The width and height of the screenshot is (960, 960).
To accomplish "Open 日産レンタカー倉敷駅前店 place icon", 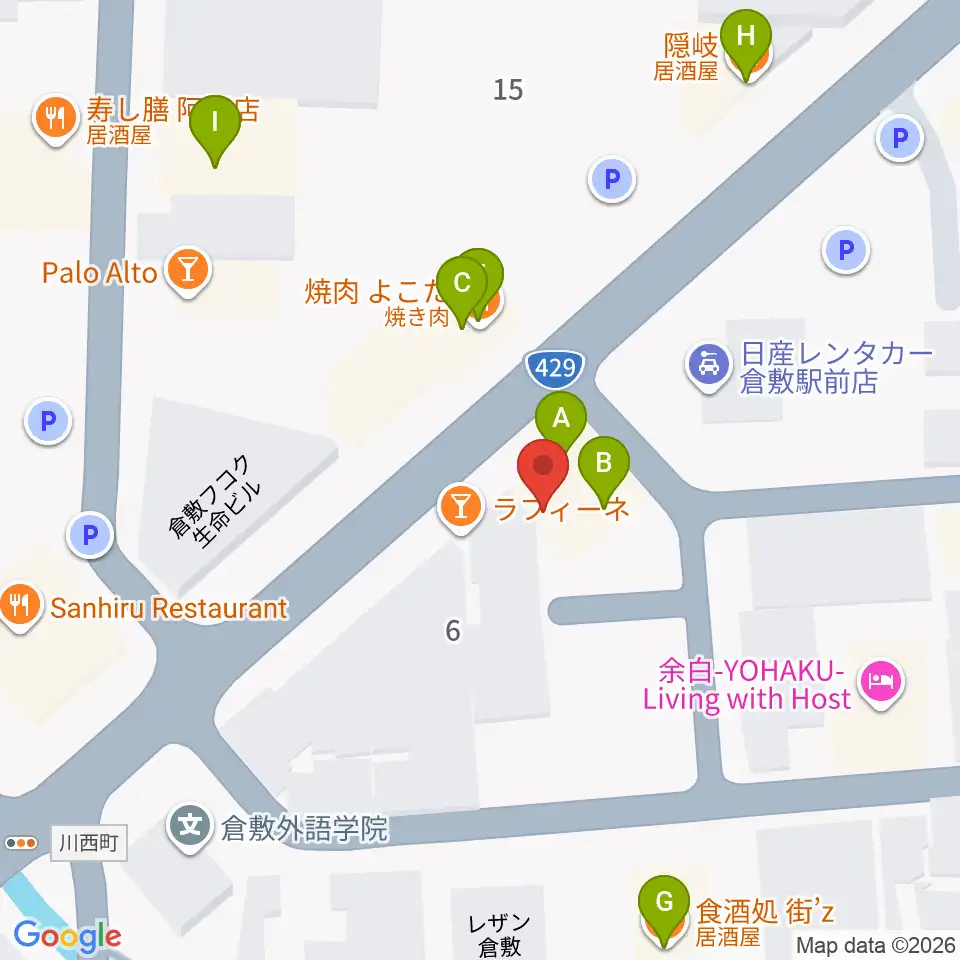I will point(709,366).
